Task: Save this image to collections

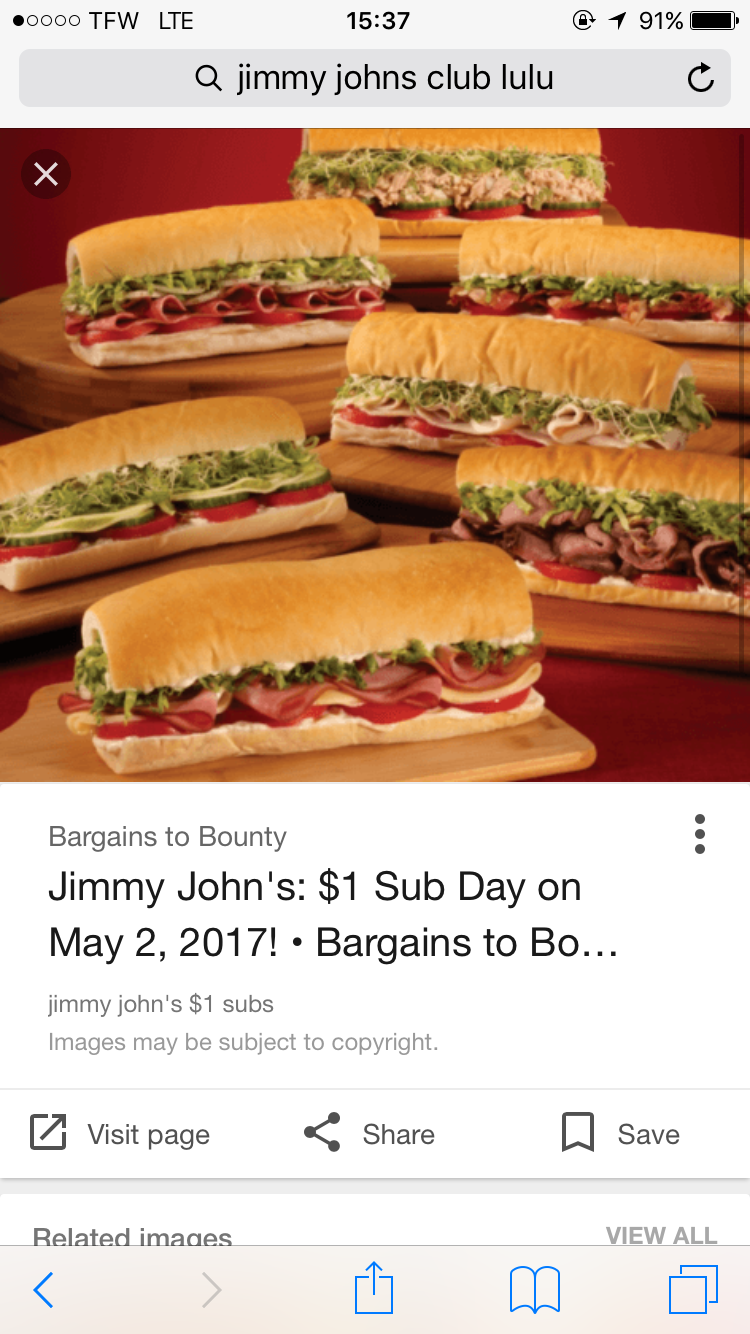Action: coord(621,1134)
